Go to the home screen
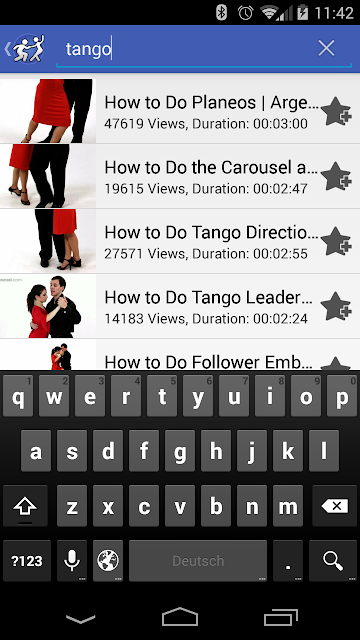Viewport: 360px width, 640px height. 180,616
